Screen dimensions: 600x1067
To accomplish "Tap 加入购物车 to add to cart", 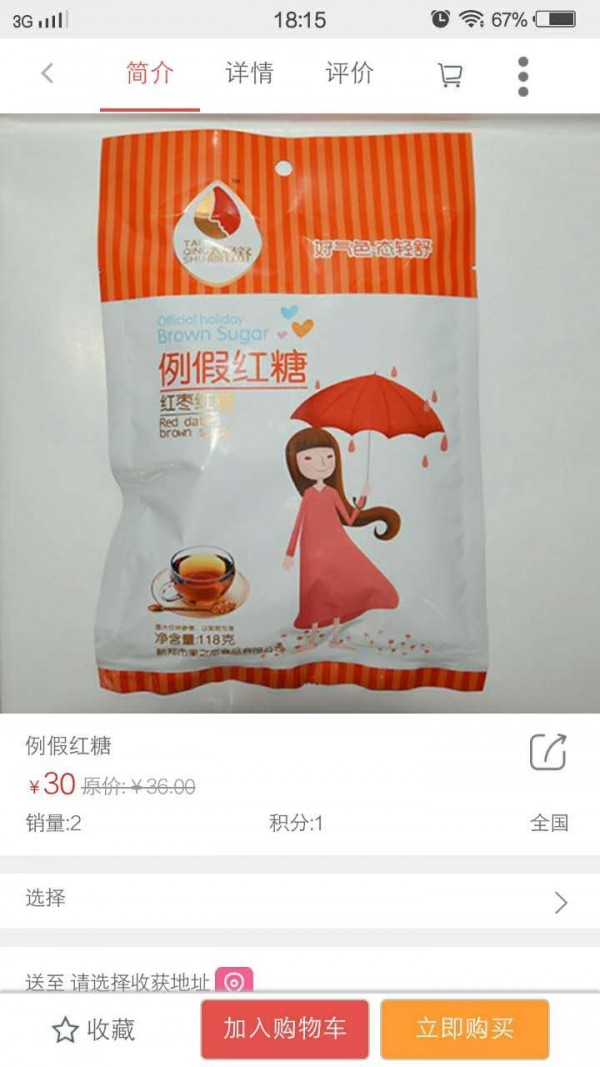I will pos(285,1029).
